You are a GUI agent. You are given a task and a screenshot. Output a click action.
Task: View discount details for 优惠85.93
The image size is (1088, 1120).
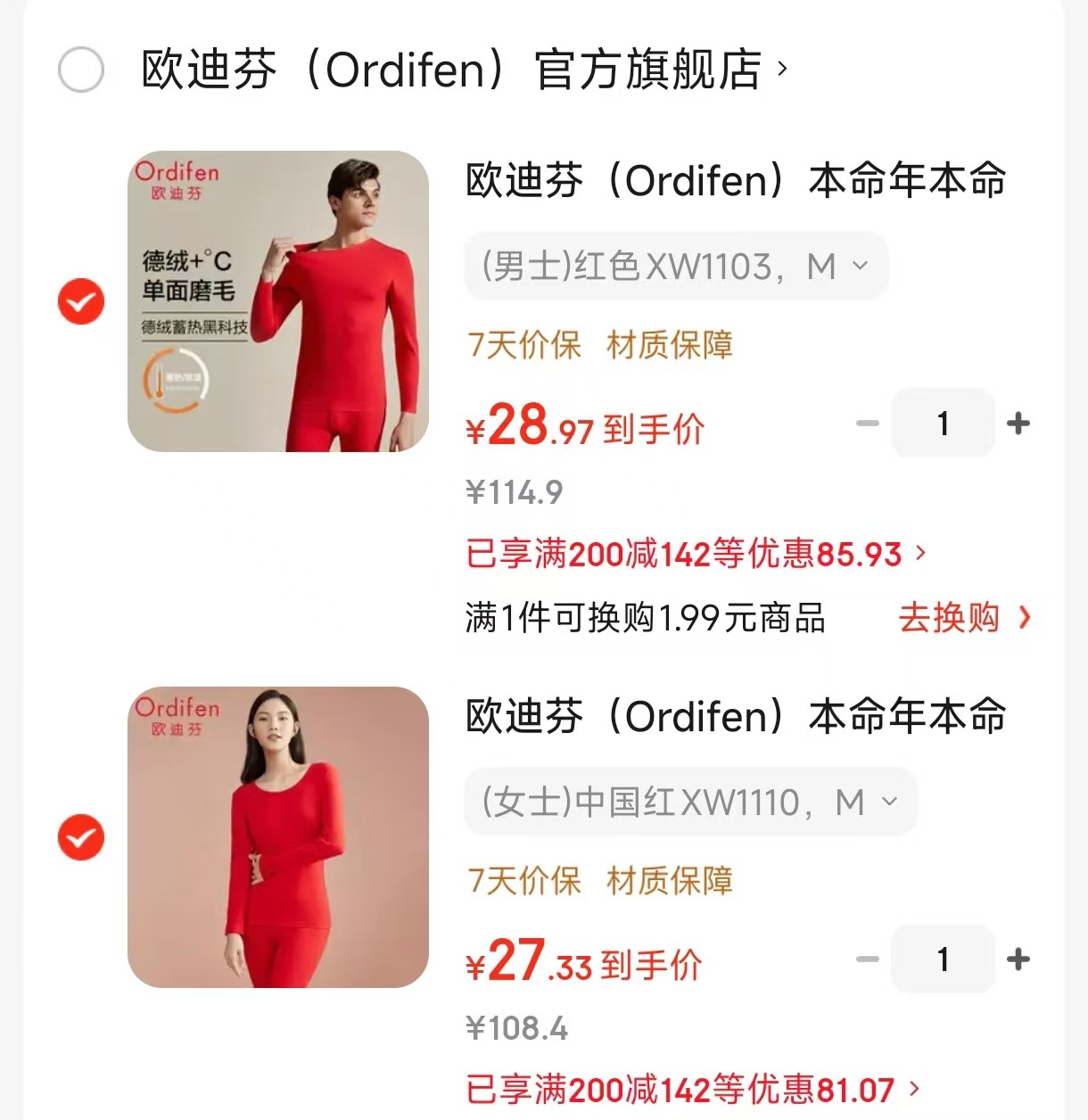(696, 554)
